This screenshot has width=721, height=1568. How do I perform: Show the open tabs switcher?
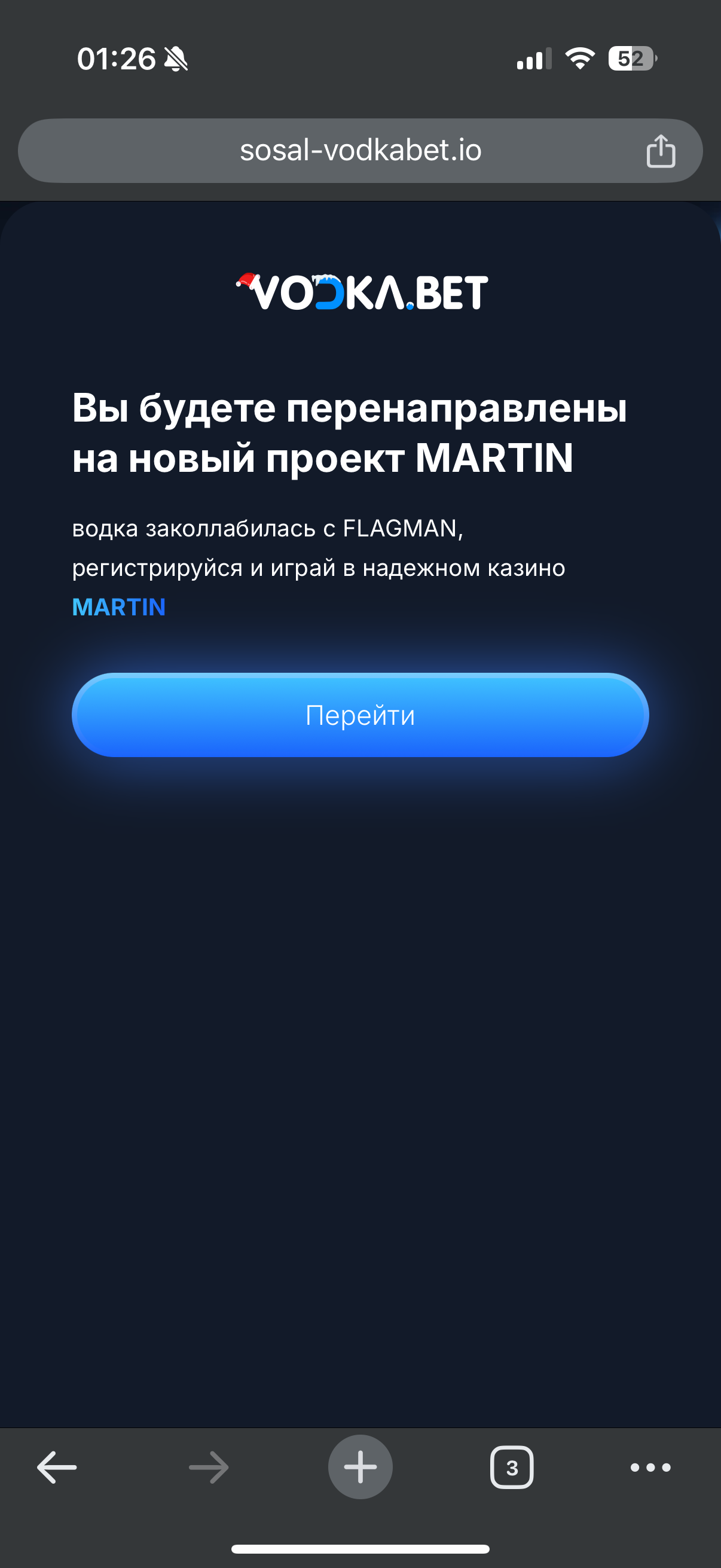512,1467
